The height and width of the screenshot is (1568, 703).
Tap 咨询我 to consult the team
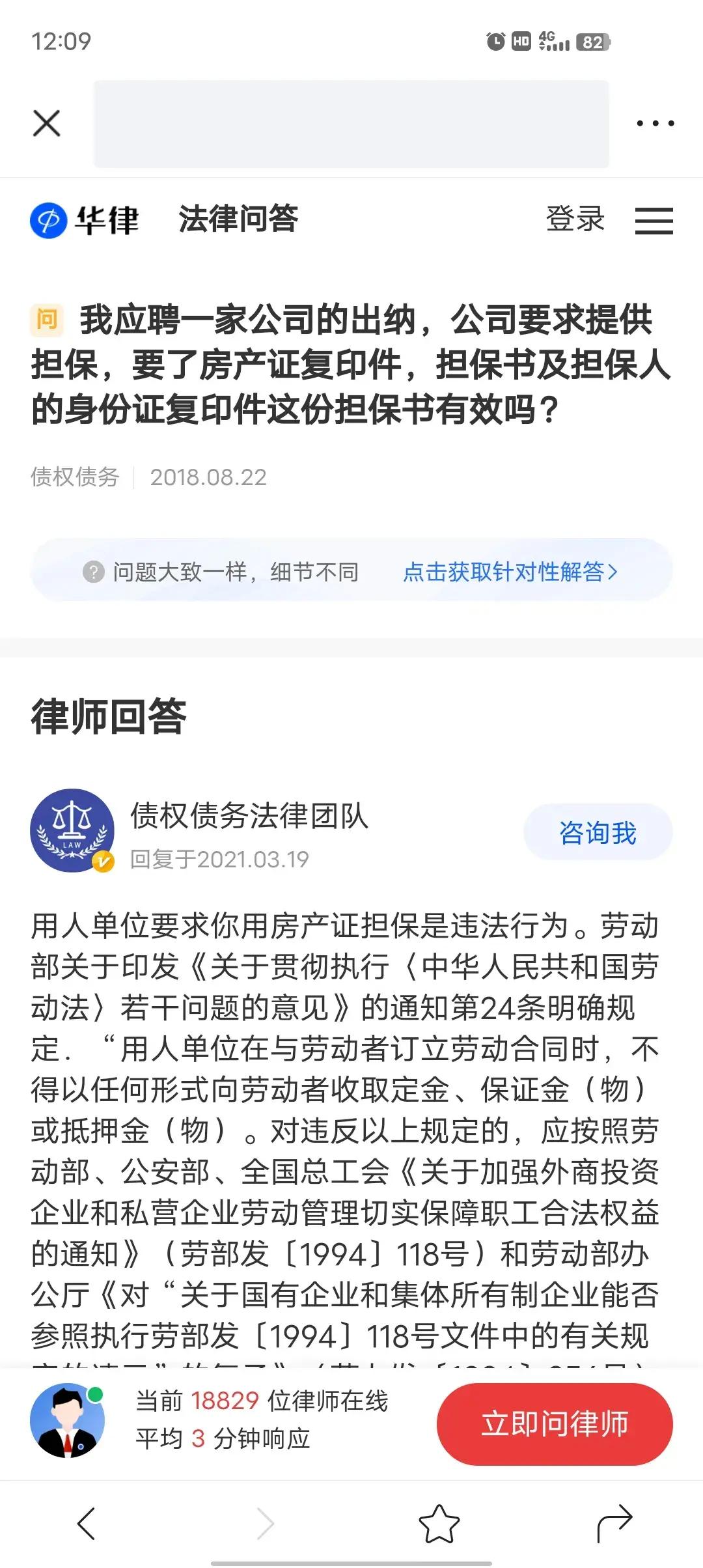(598, 833)
